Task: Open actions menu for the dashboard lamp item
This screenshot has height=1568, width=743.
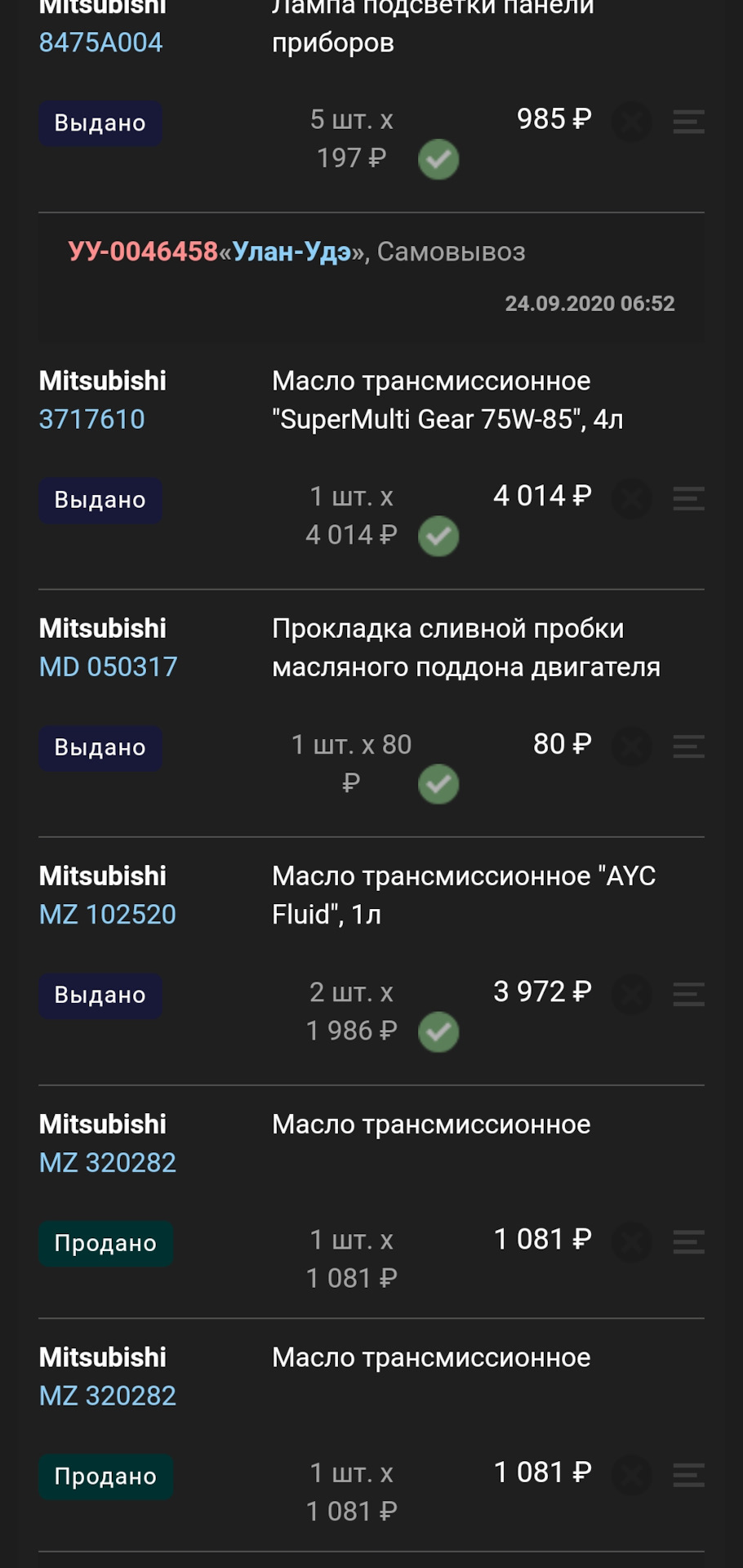Action: (x=687, y=122)
